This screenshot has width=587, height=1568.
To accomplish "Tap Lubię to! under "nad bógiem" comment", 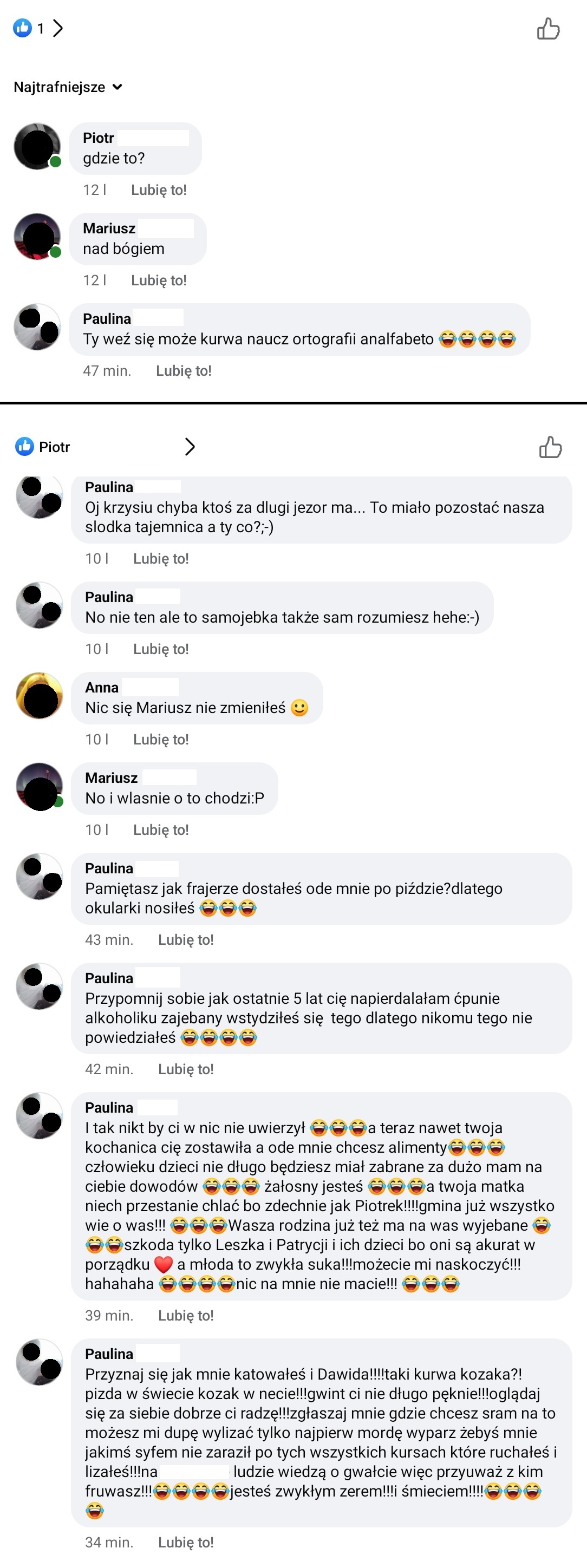I will point(158,280).
